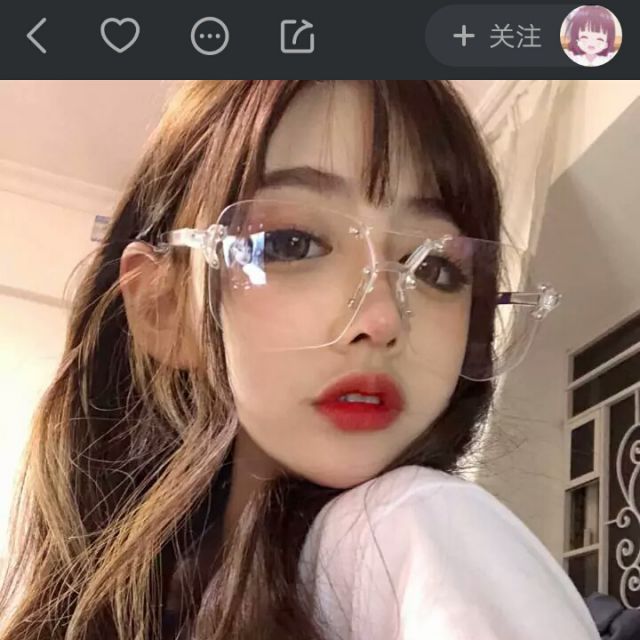Image resolution: width=640 pixels, height=640 pixels.
Task: Follow the author with 关注 button
Action: click(x=497, y=37)
